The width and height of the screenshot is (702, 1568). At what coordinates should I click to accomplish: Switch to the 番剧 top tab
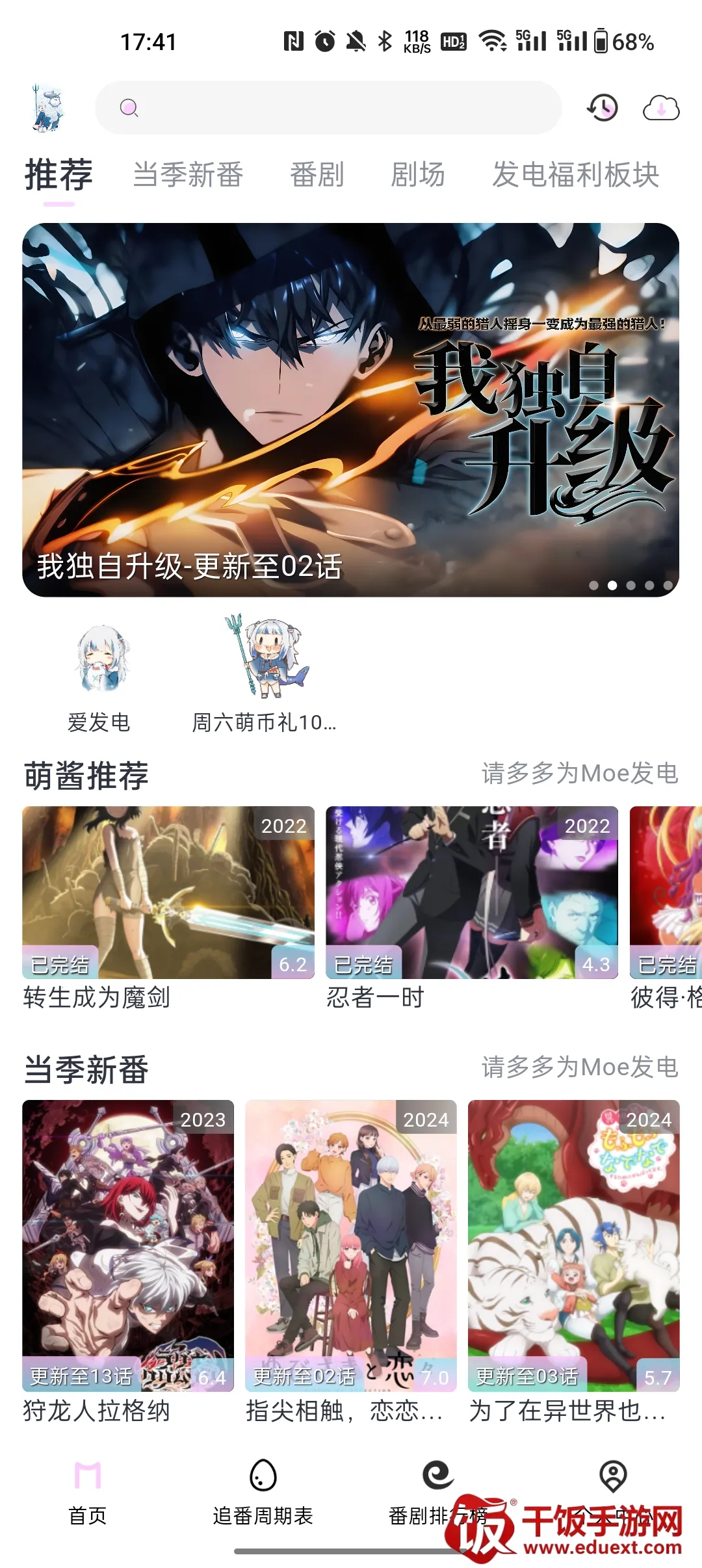[x=317, y=175]
